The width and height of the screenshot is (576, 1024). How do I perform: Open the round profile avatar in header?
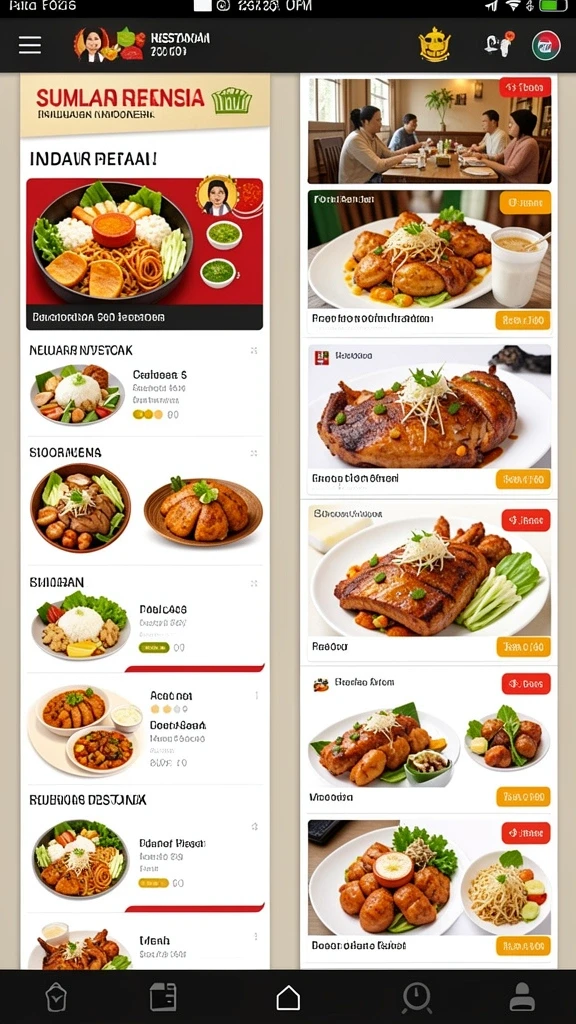coord(545,46)
